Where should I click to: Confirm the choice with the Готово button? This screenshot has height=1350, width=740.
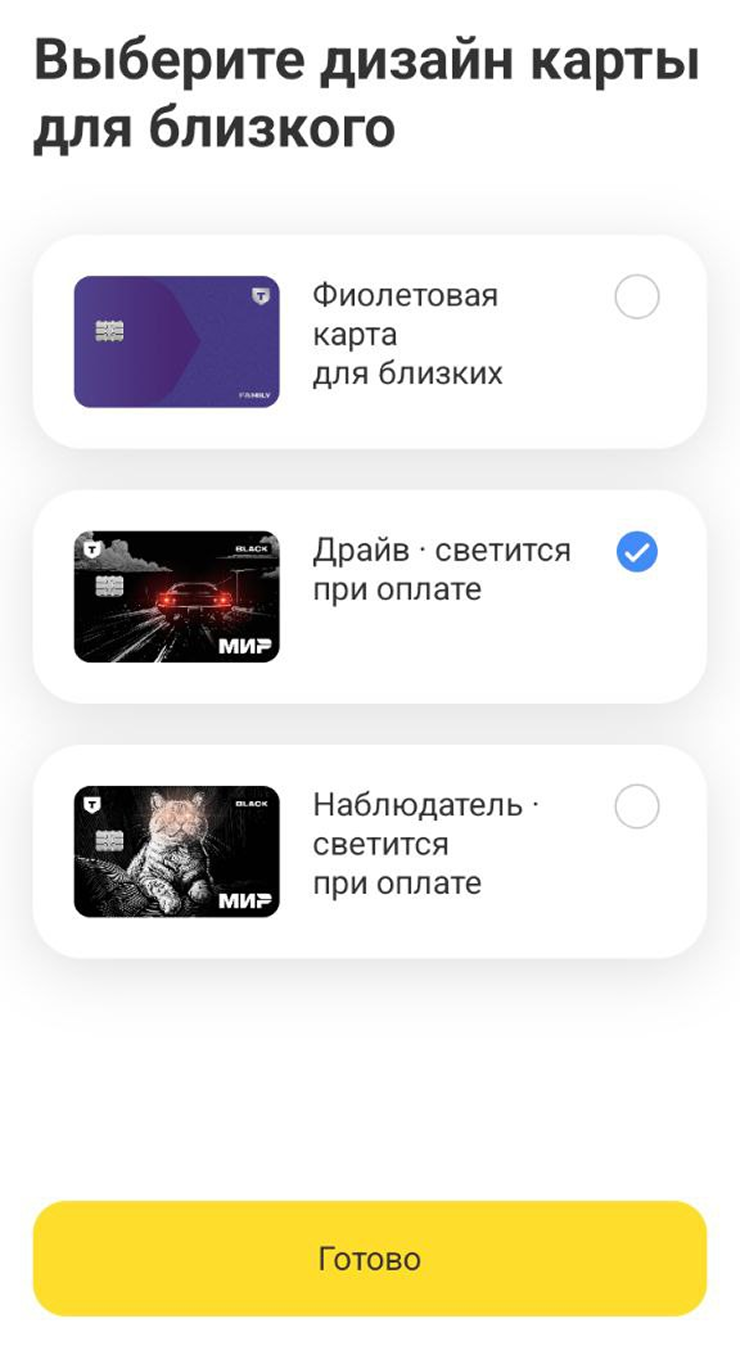click(370, 1258)
